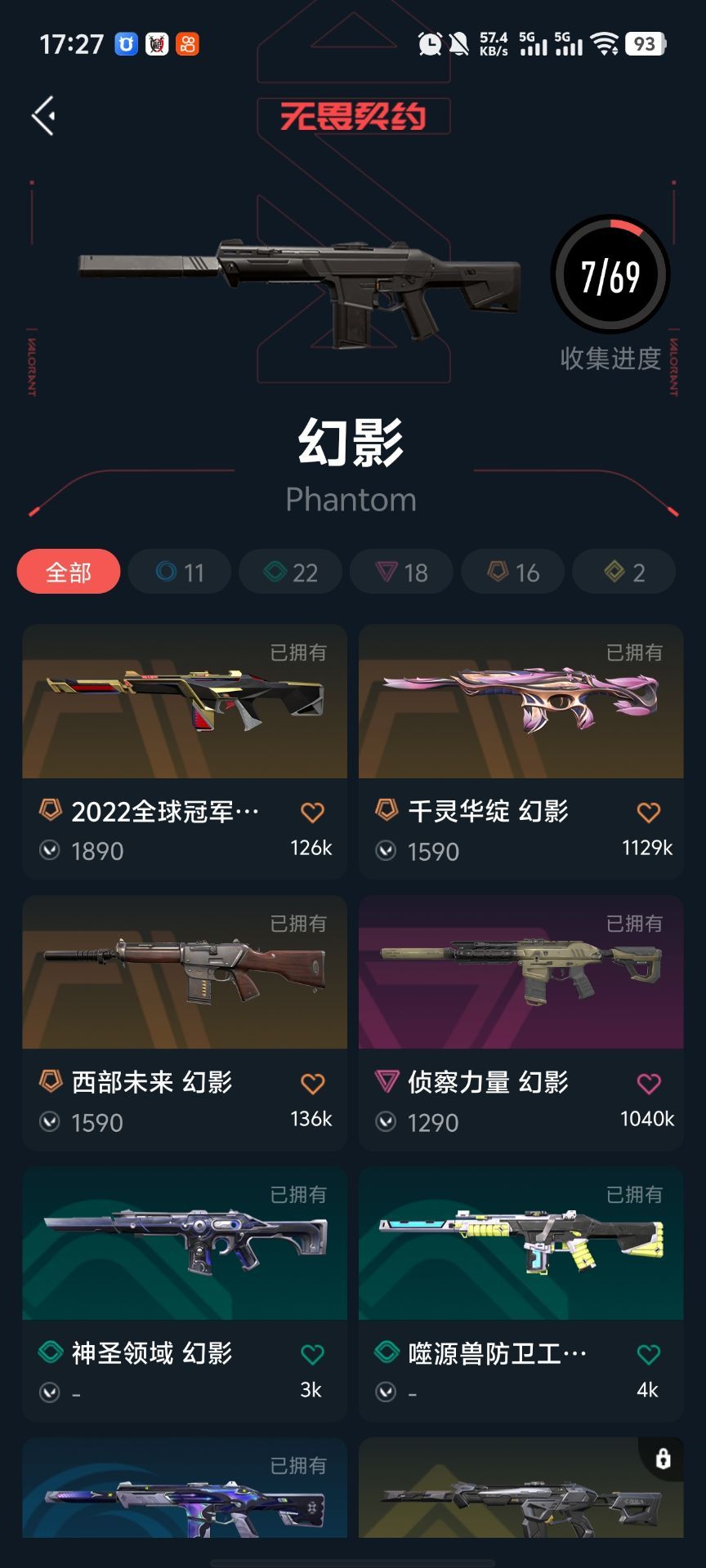Viewport: 706px width, 1568px height.
Task: Open the locked skin card at the bottom
Action: (x=521, y=1488)
